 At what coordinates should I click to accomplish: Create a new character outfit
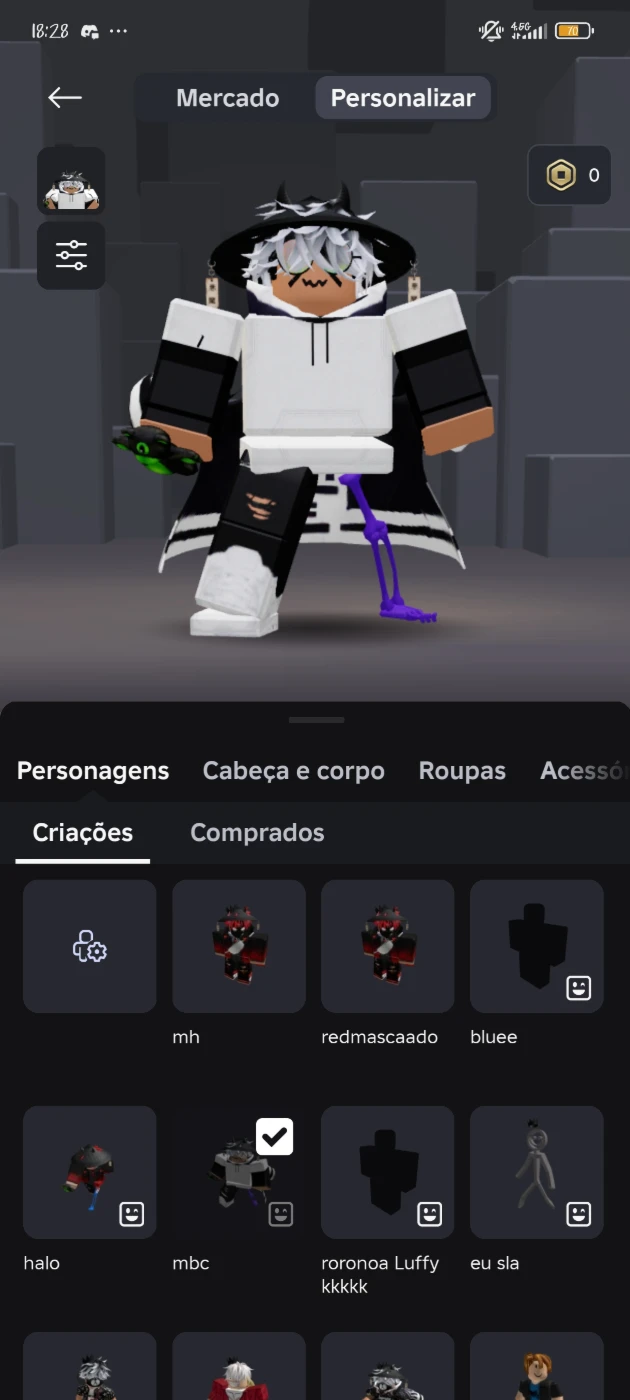[x=90, y=946]
